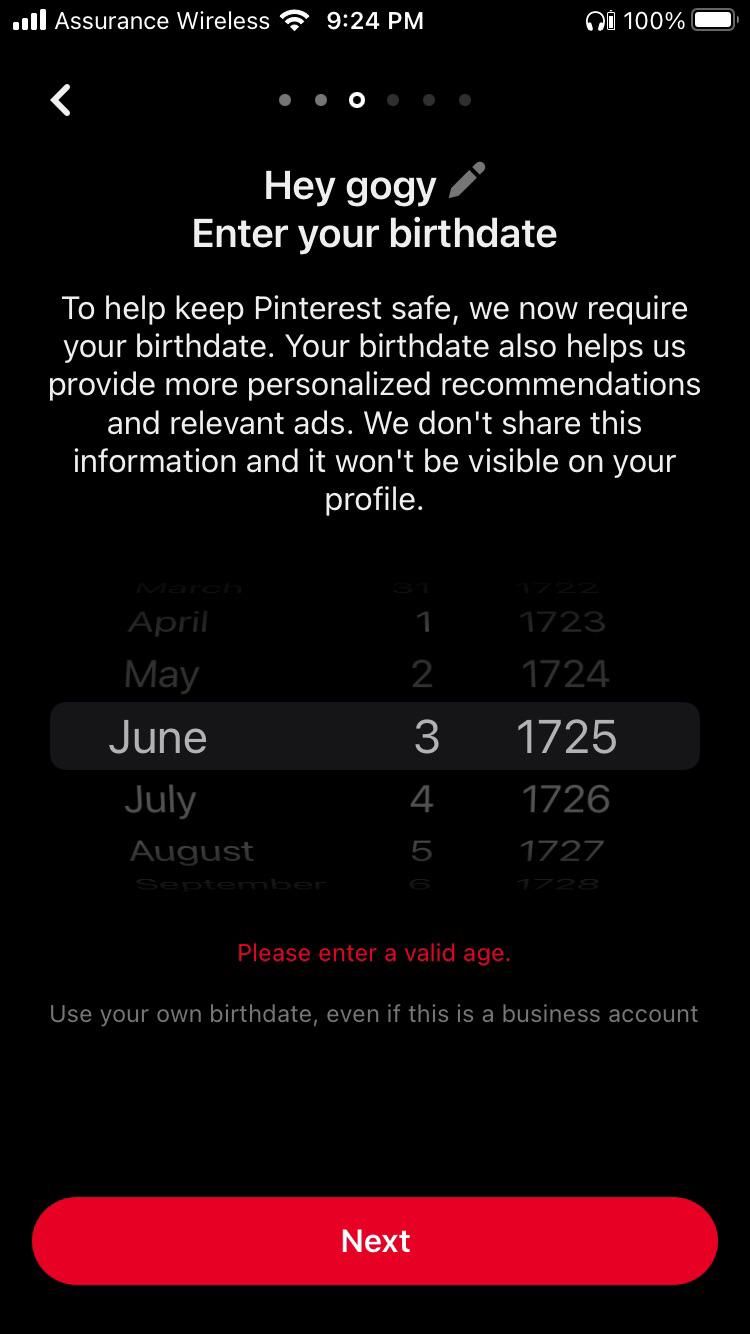Select April in the month picker
Image resolution: width=750 pixels, height=1334 pixels.
tap(168, 622)
